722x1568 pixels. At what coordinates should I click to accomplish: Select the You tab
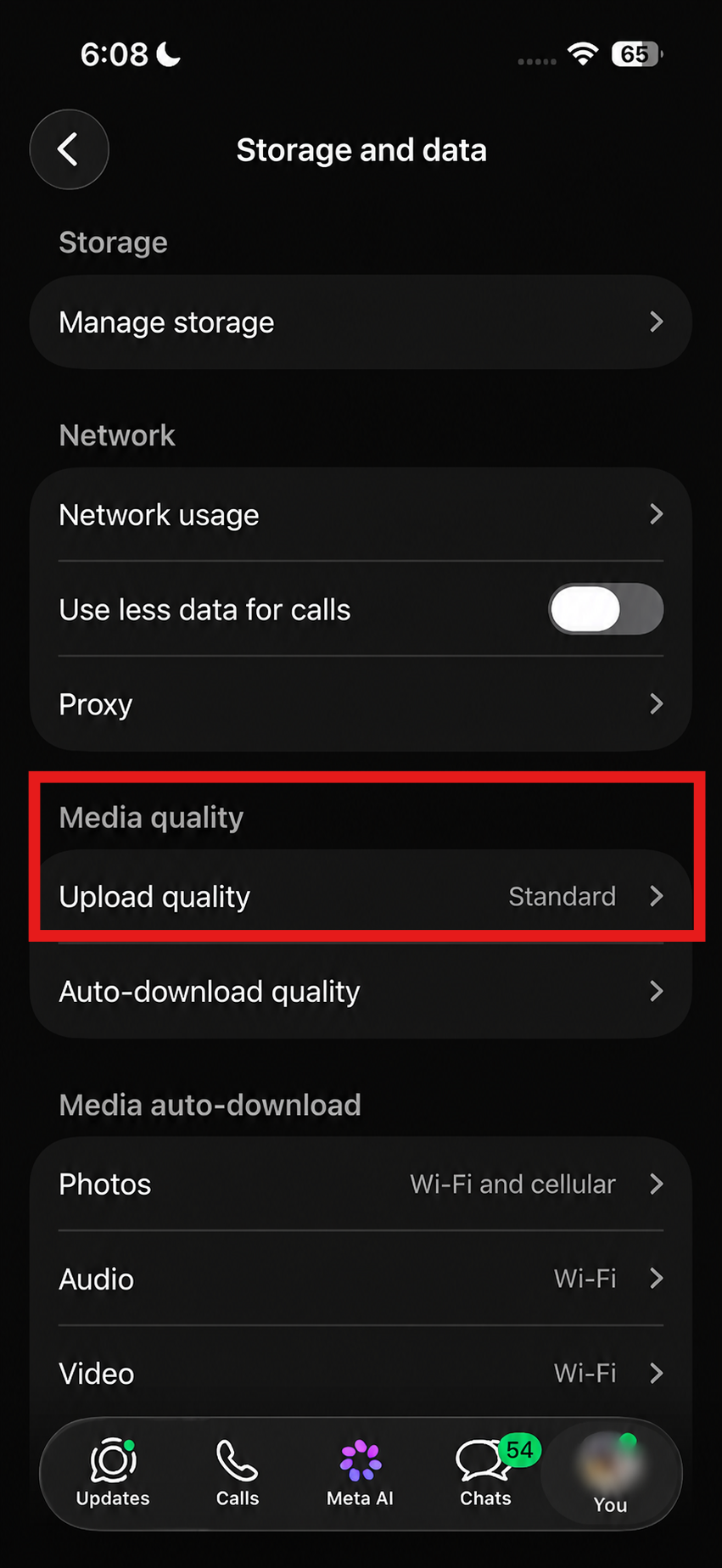coord(610,1475)
